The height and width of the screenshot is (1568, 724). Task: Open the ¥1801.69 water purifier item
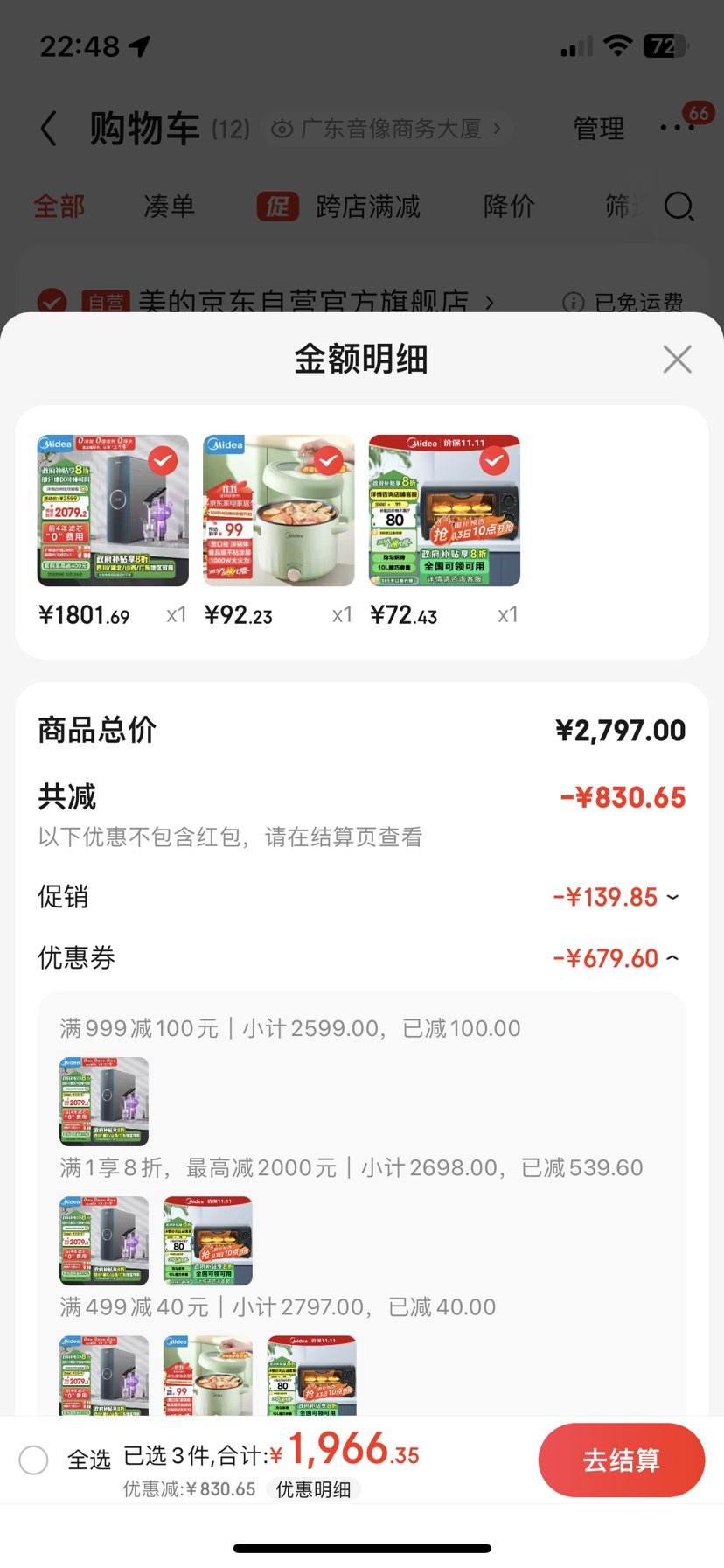point(113,511)
